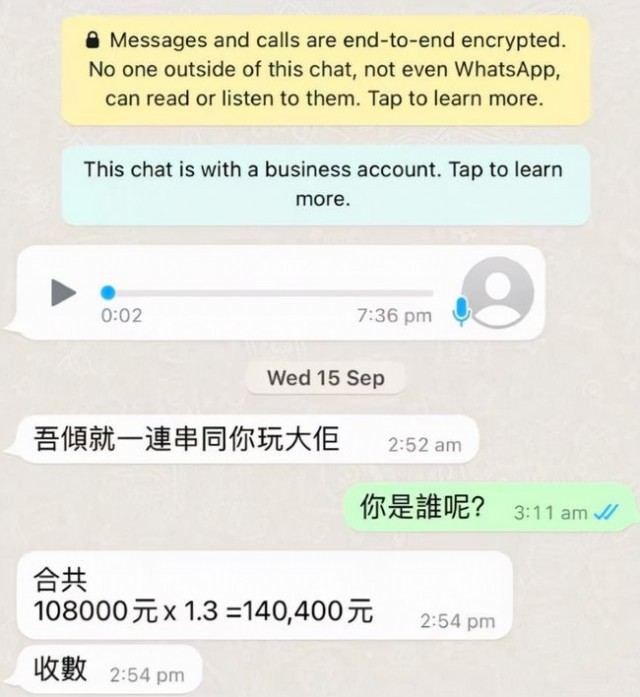Open the encryption info banner
Viewport: 640px width, 697px height.
click(x=326, y=70)
